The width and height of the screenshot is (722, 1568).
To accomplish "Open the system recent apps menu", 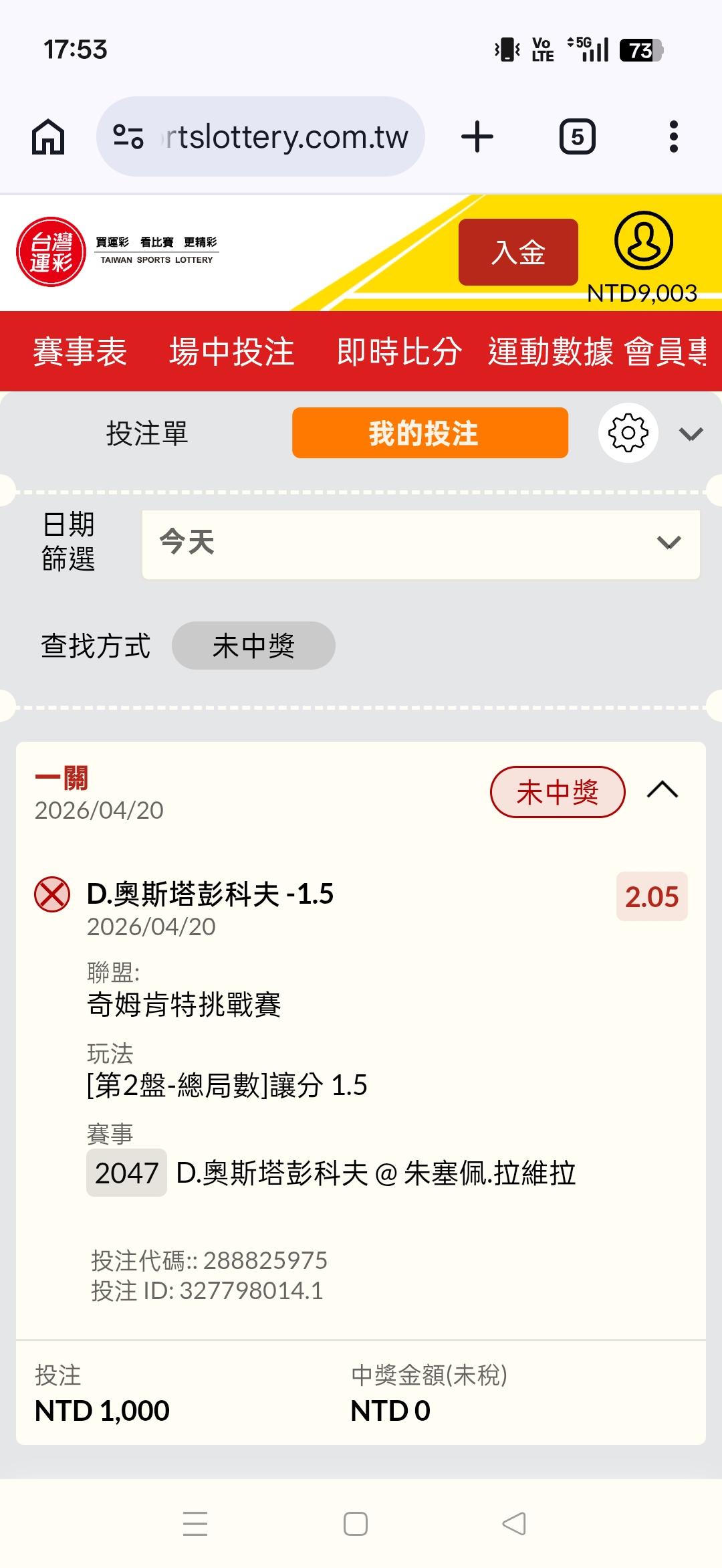I will [195, 1524].
